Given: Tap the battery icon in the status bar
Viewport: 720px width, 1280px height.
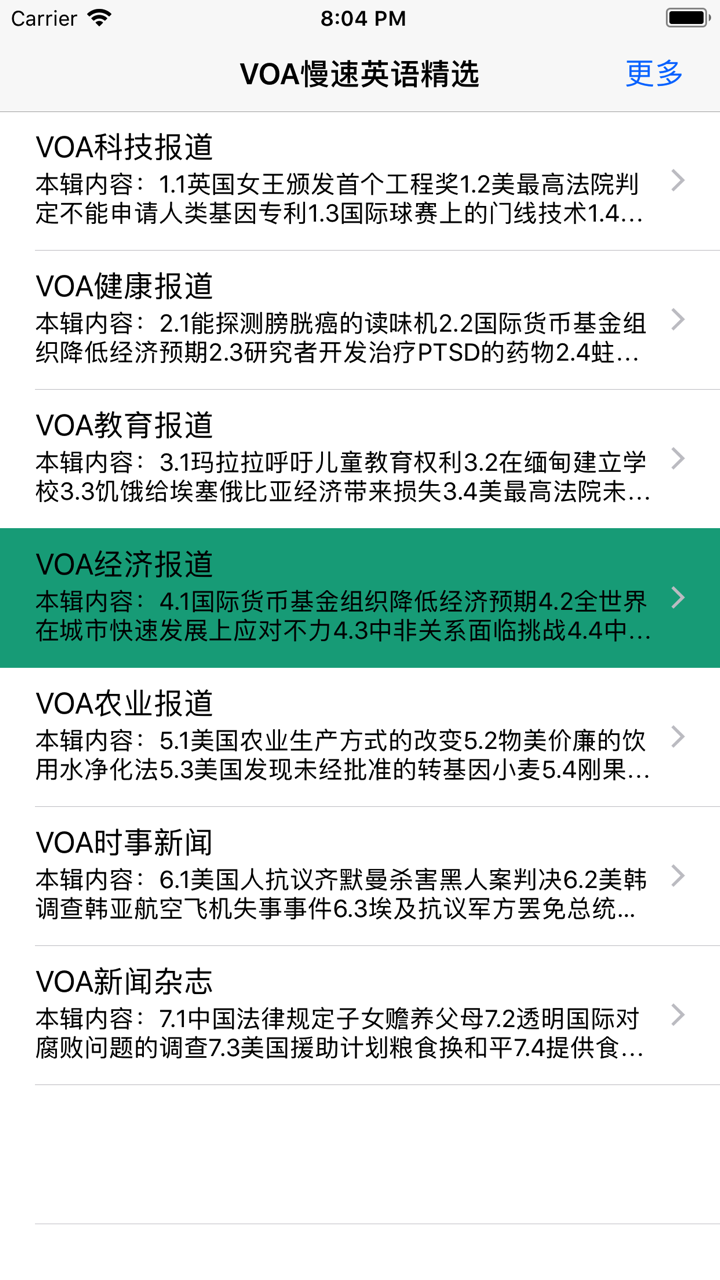Looking at the screenshot, I should click(688, 17).
